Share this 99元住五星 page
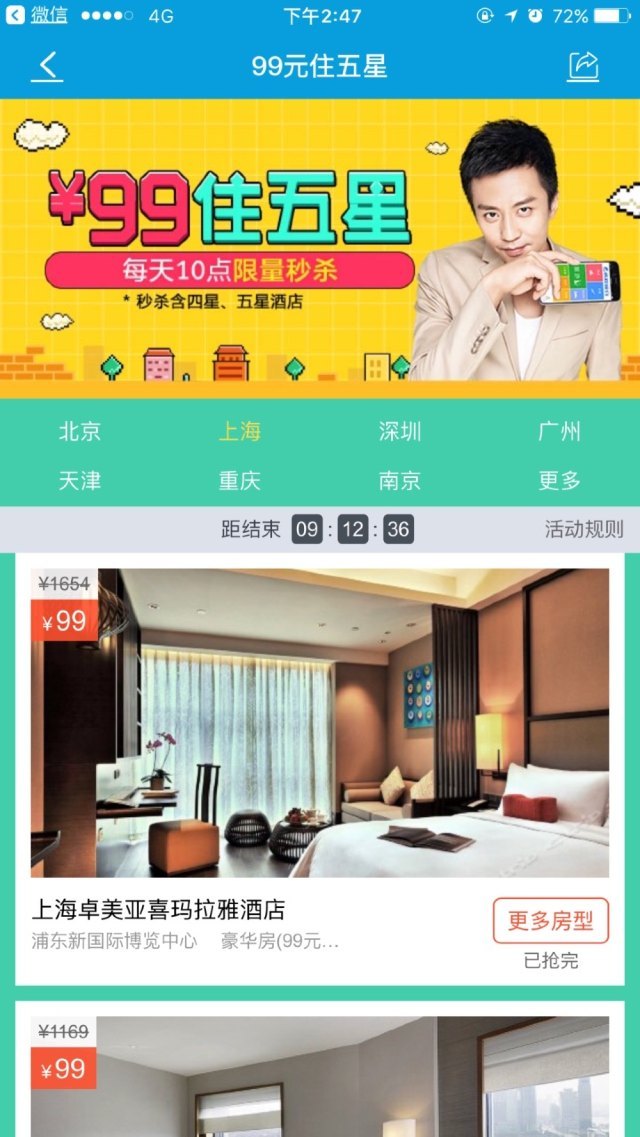 pos(583,67)
